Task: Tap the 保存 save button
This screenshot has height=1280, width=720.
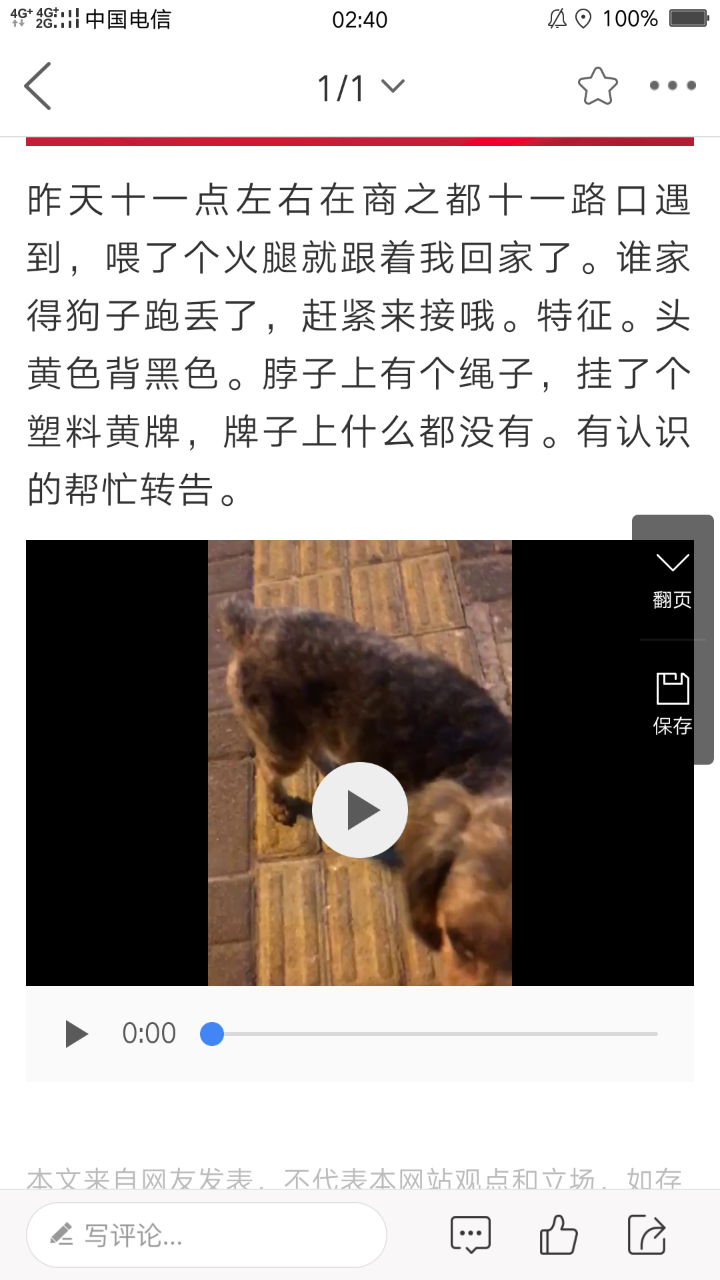Action: coord(672,703)
